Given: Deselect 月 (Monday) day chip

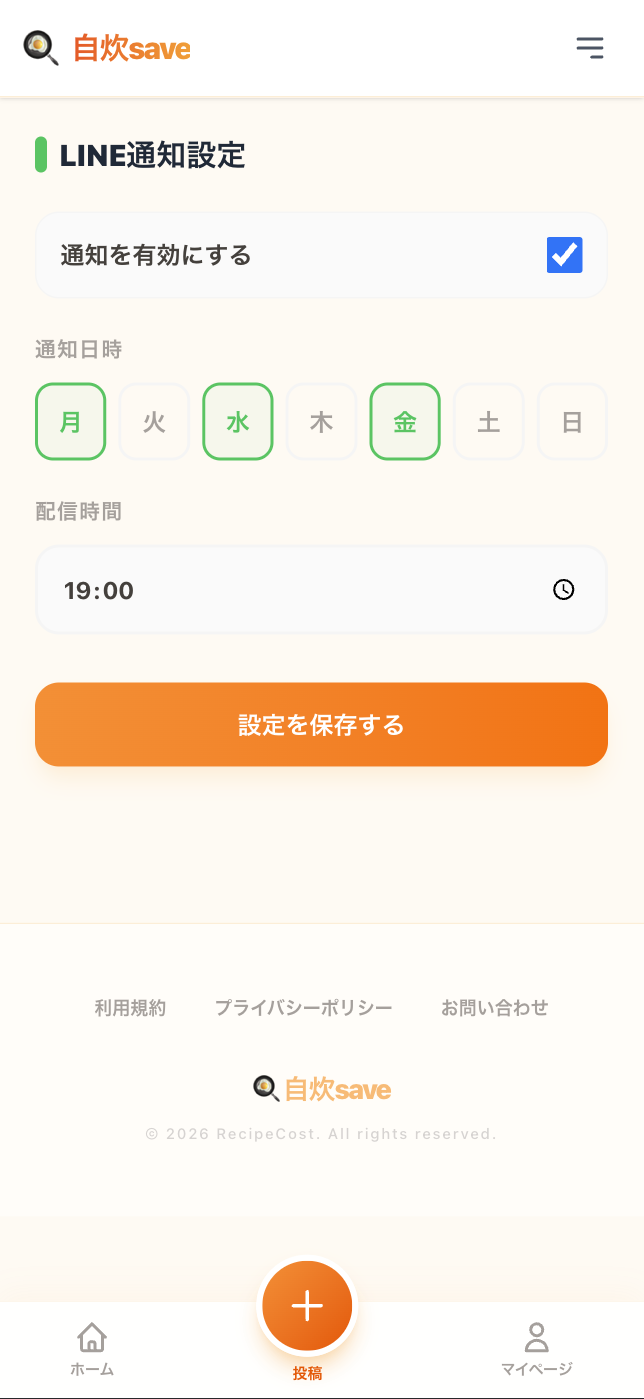Looking at the screenshot, I should click(x=71, y=422).
